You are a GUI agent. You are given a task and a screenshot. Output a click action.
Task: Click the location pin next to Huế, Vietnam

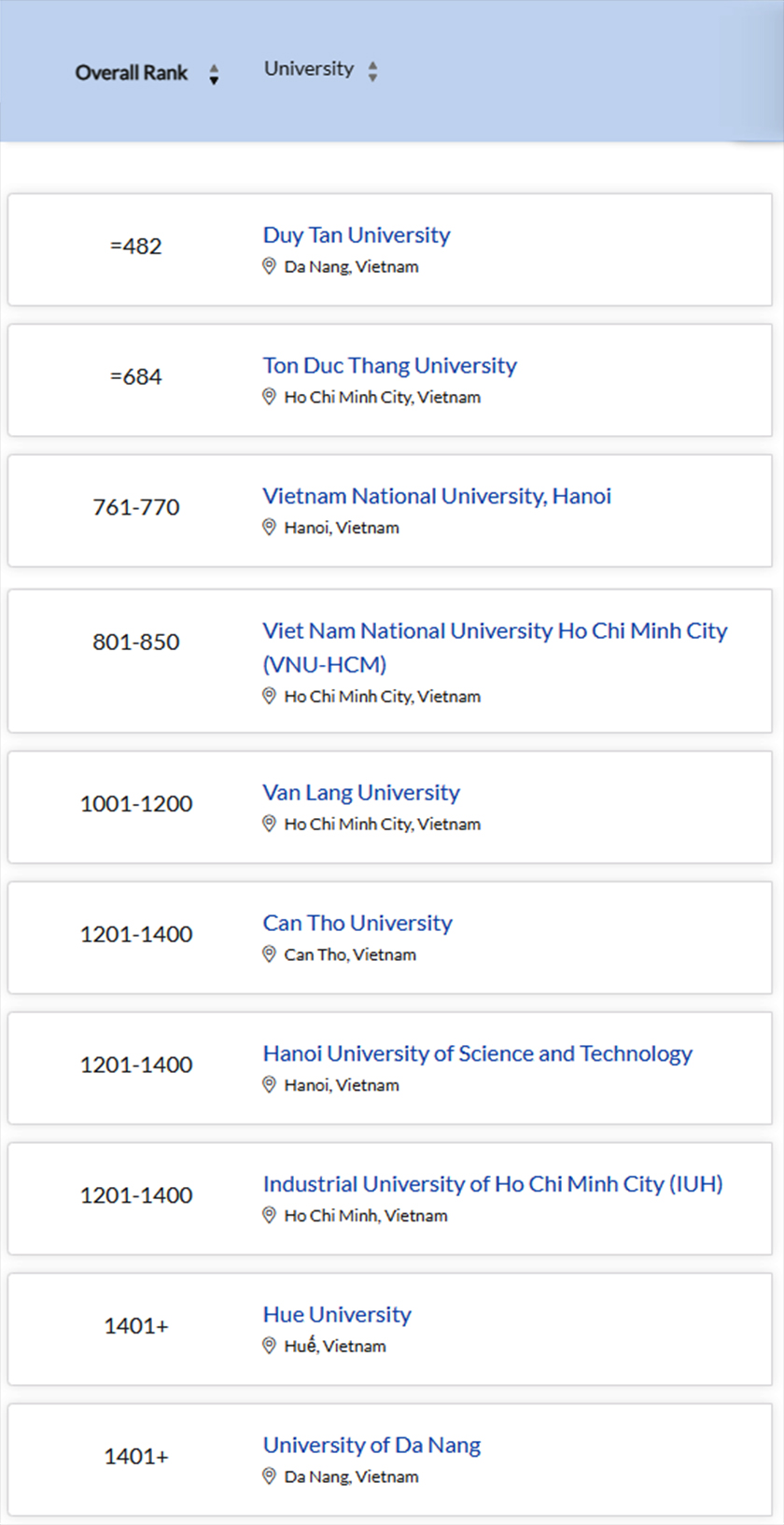[269, 1347]
